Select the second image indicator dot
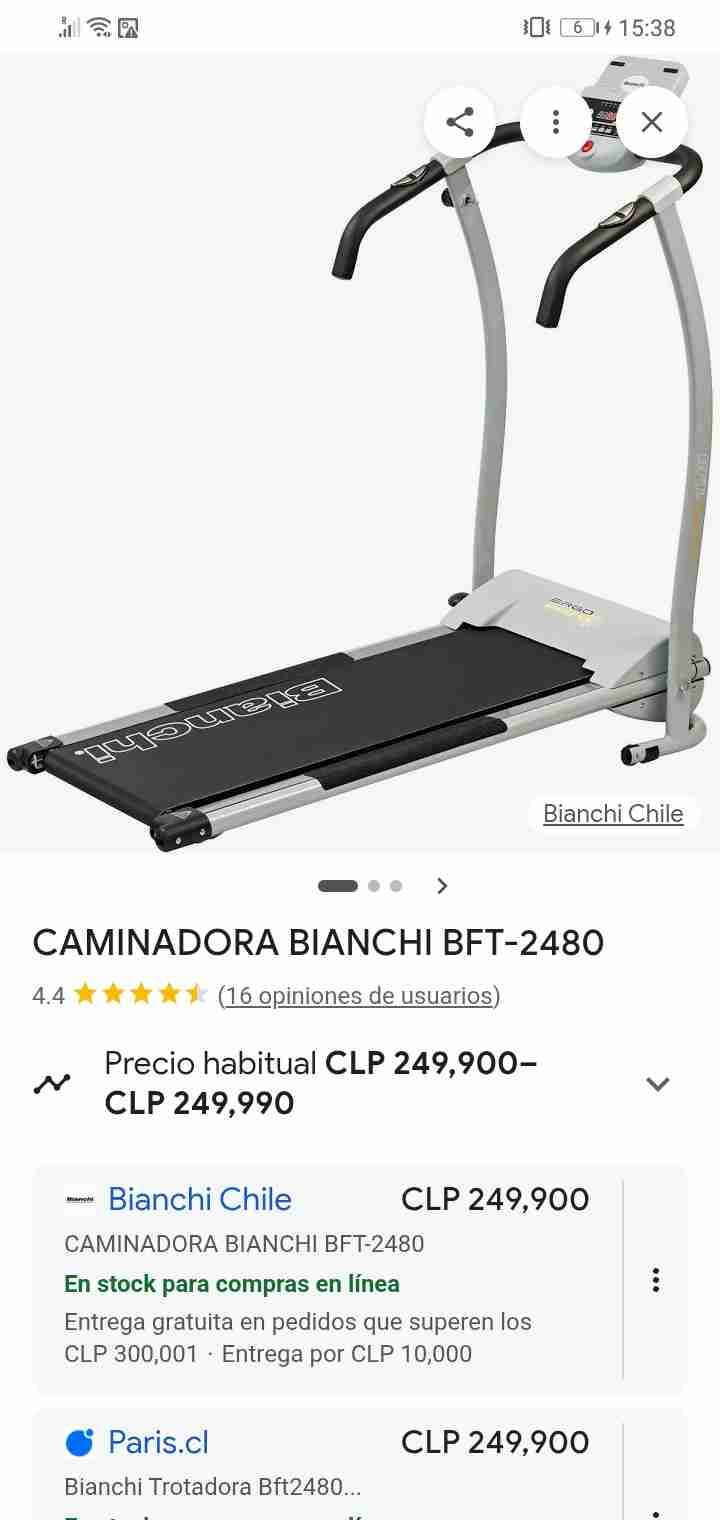720x1520 pixels. point(374,886)
